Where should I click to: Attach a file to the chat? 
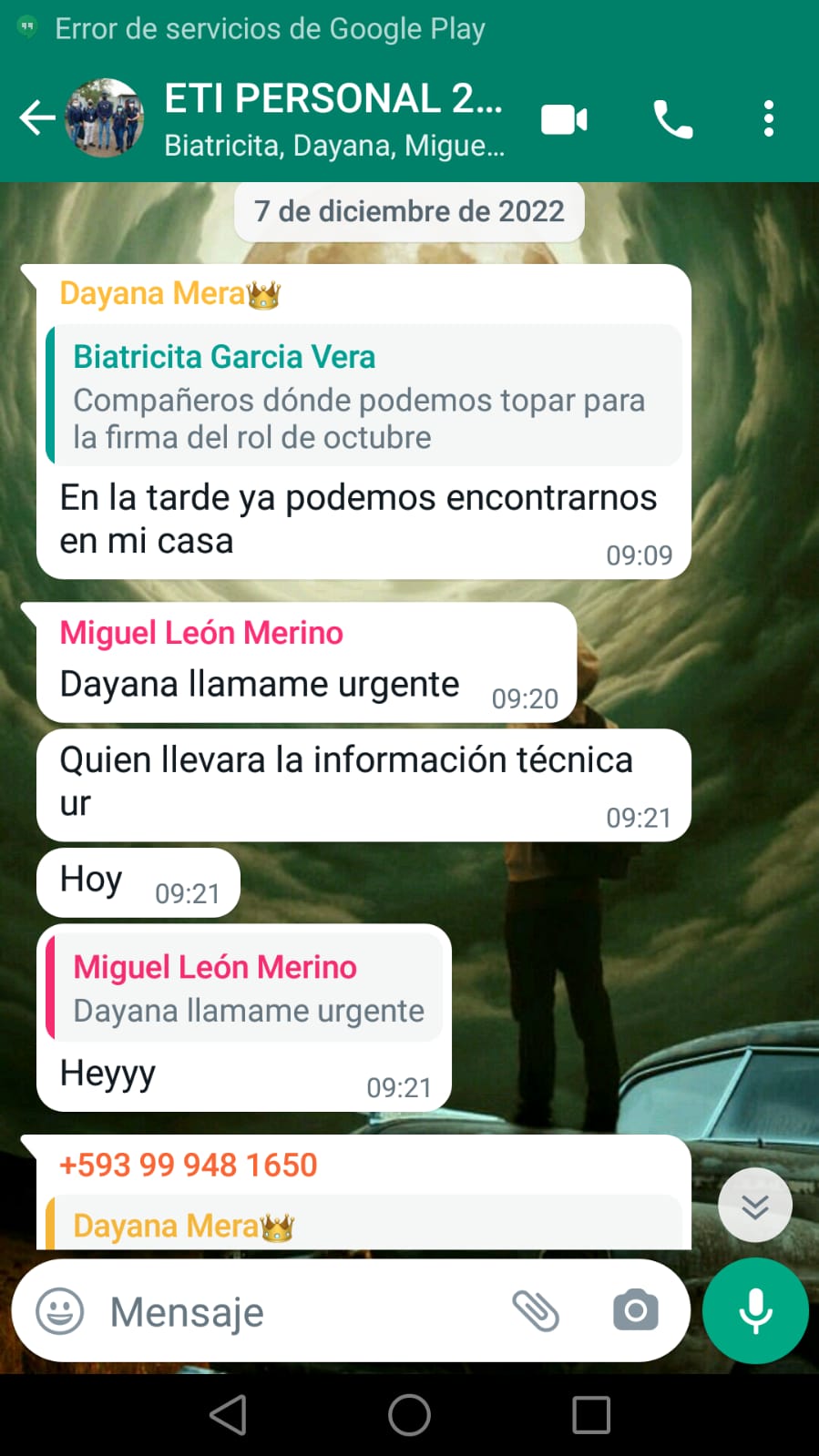point(536,1312)
